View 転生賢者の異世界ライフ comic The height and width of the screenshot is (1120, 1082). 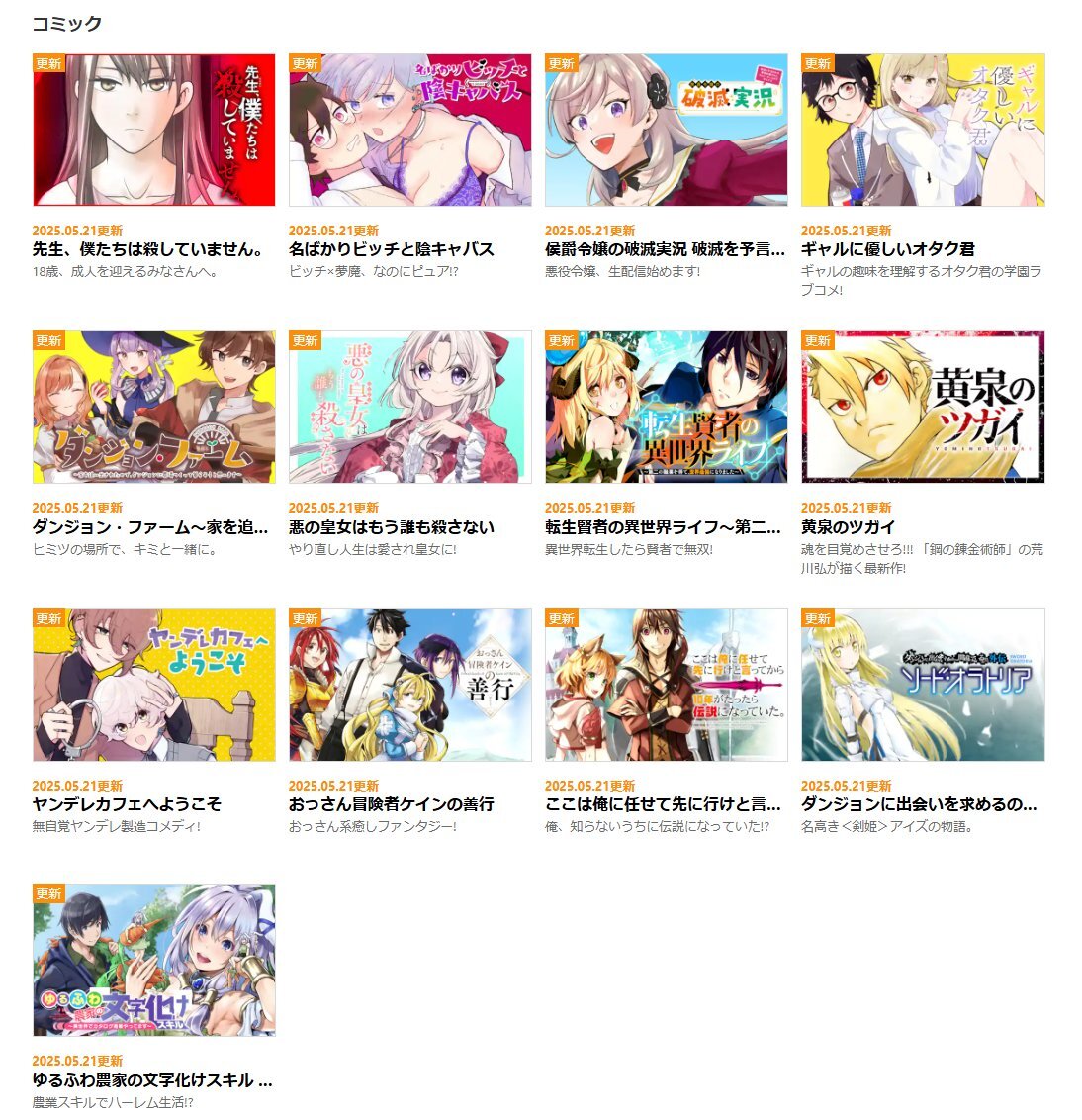pyautogui.click(x=666, y=408)
